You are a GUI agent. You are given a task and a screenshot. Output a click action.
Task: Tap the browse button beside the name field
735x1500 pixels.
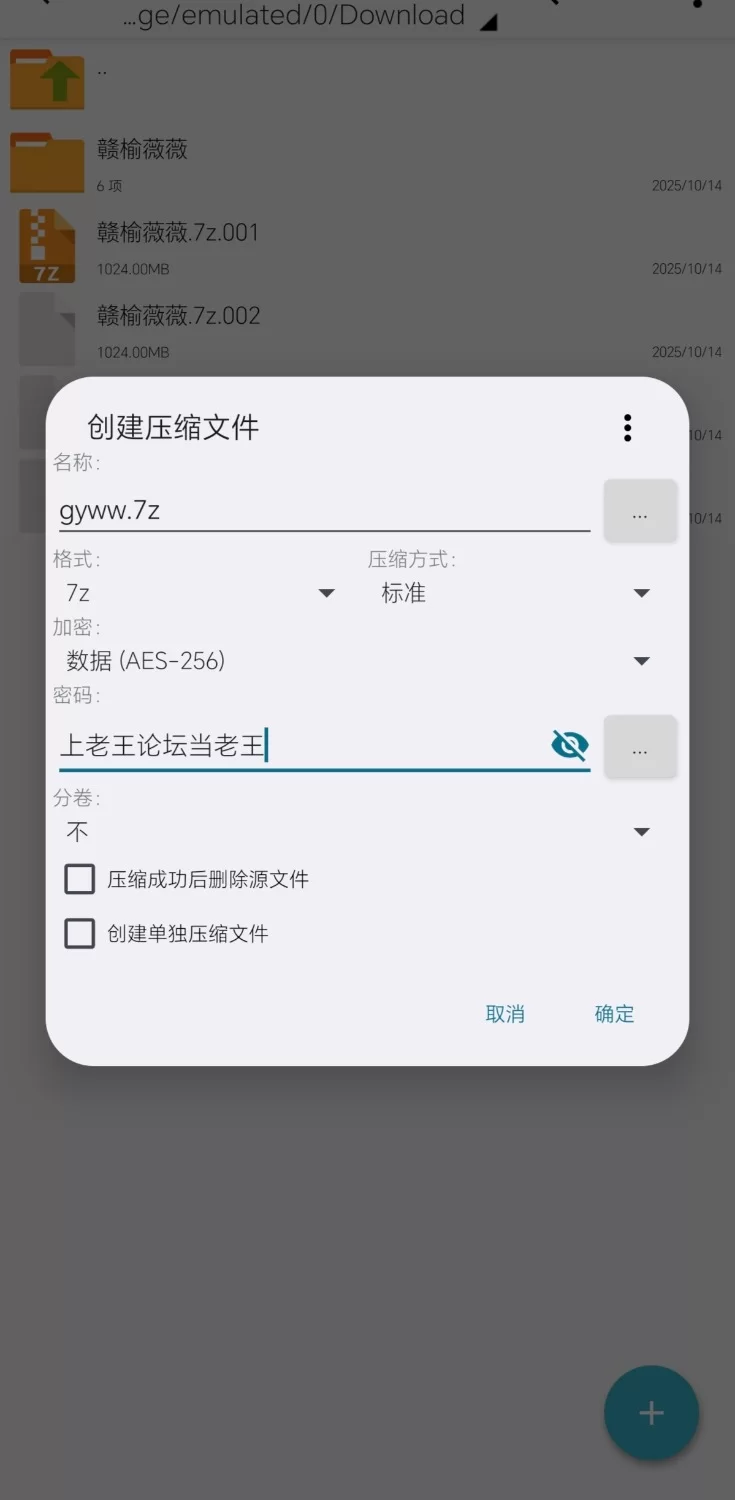pyautogui.click(x=640, y=512)
